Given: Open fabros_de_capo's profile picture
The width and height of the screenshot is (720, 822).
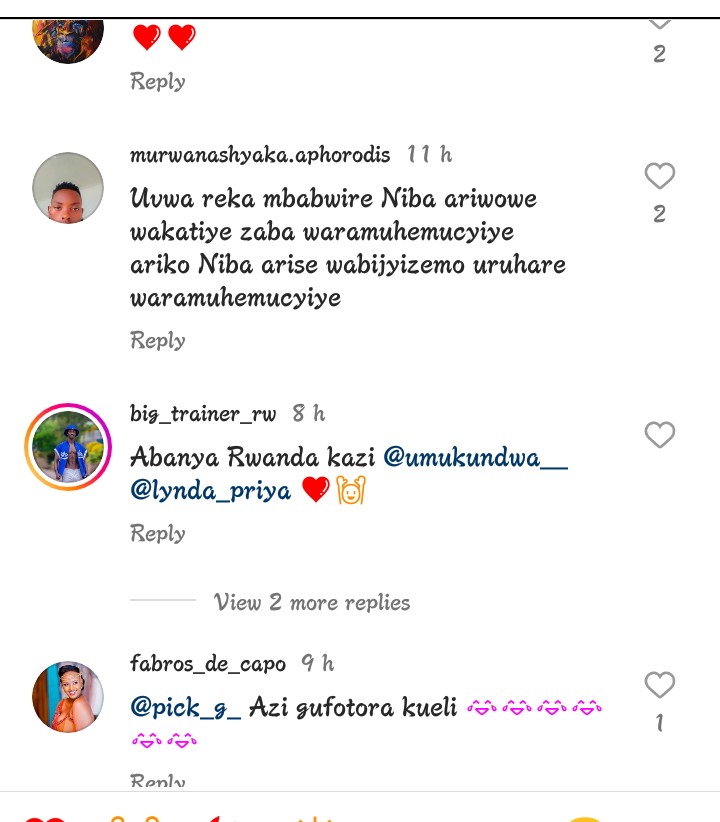Looking at the screenshot, I should tap(68, 697).
